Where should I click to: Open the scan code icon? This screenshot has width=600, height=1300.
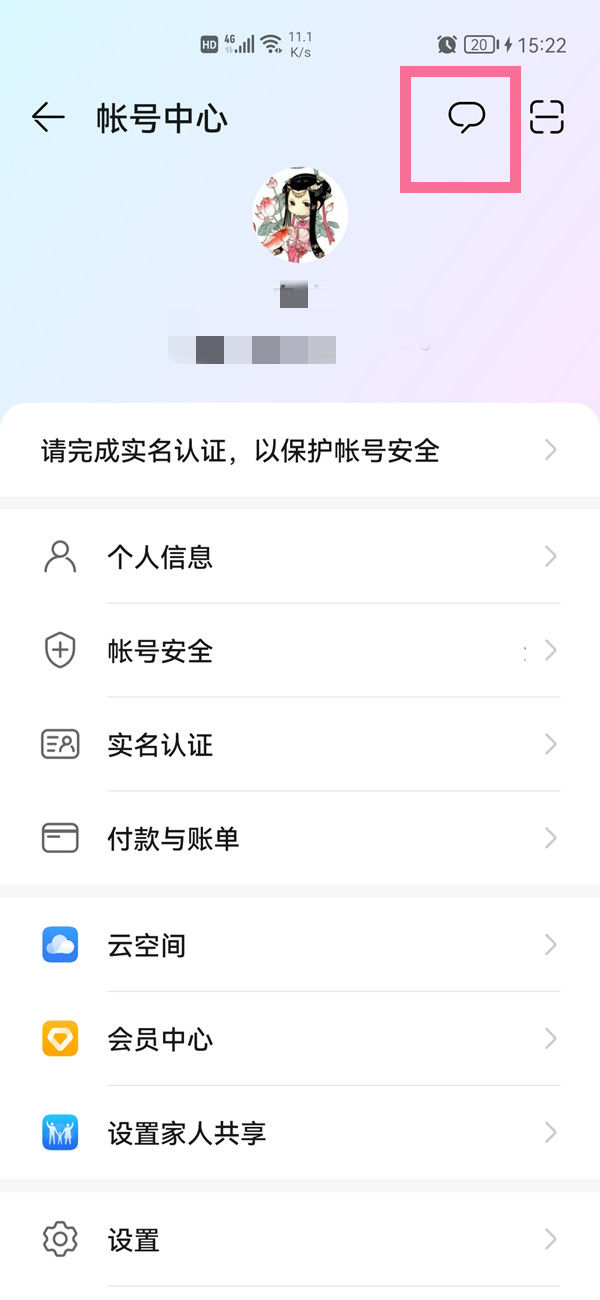tap(547, 118)
